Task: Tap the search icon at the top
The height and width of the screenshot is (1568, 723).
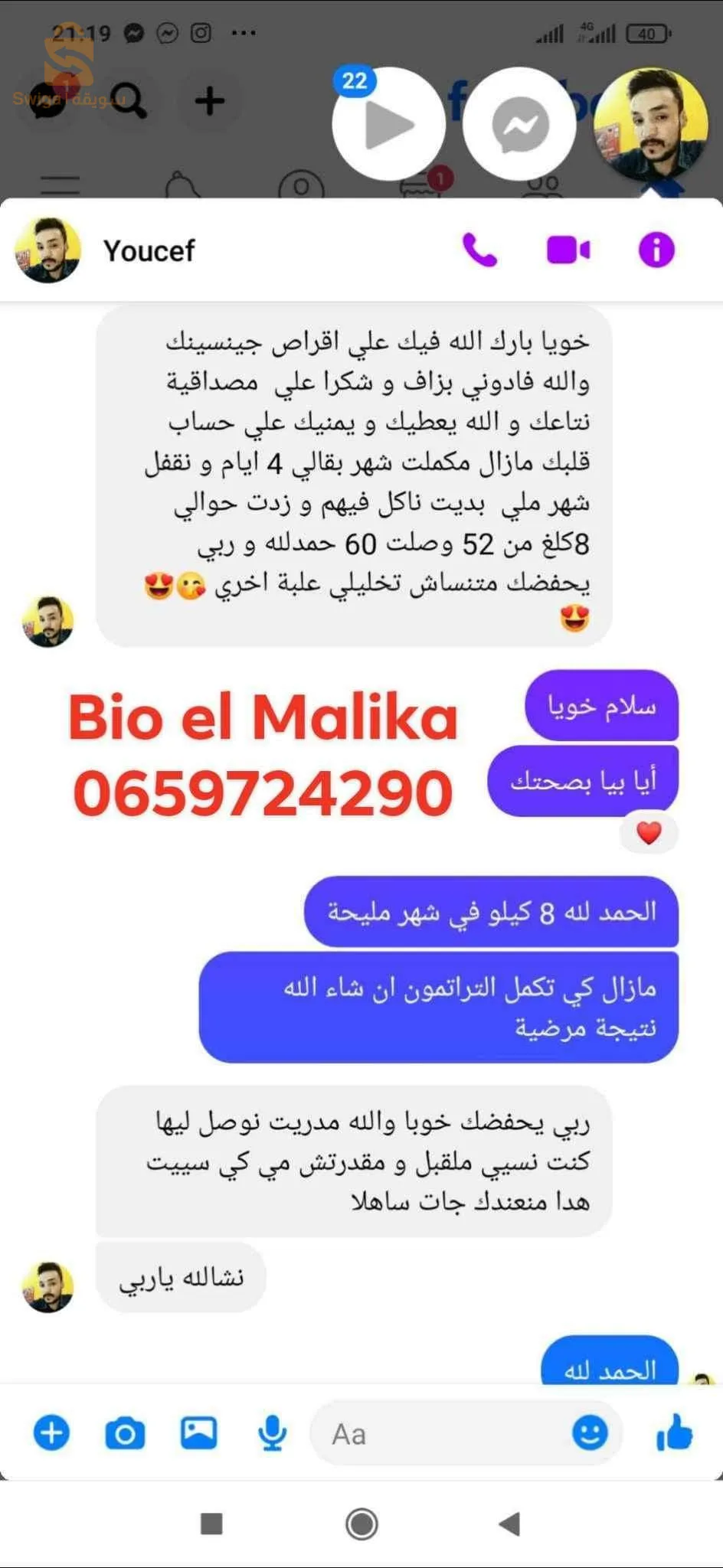Action: (x=131, y=100)
